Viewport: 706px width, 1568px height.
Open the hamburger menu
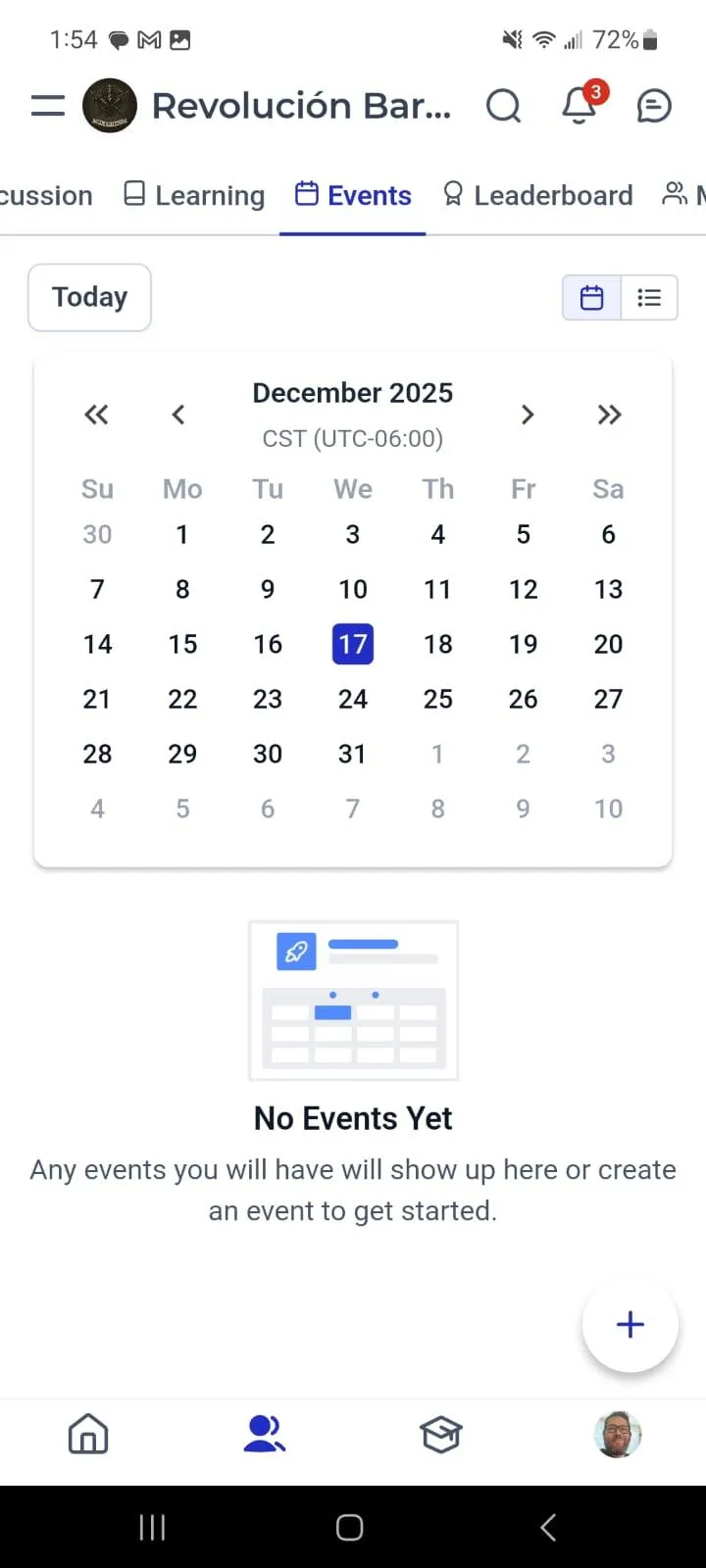47,105
